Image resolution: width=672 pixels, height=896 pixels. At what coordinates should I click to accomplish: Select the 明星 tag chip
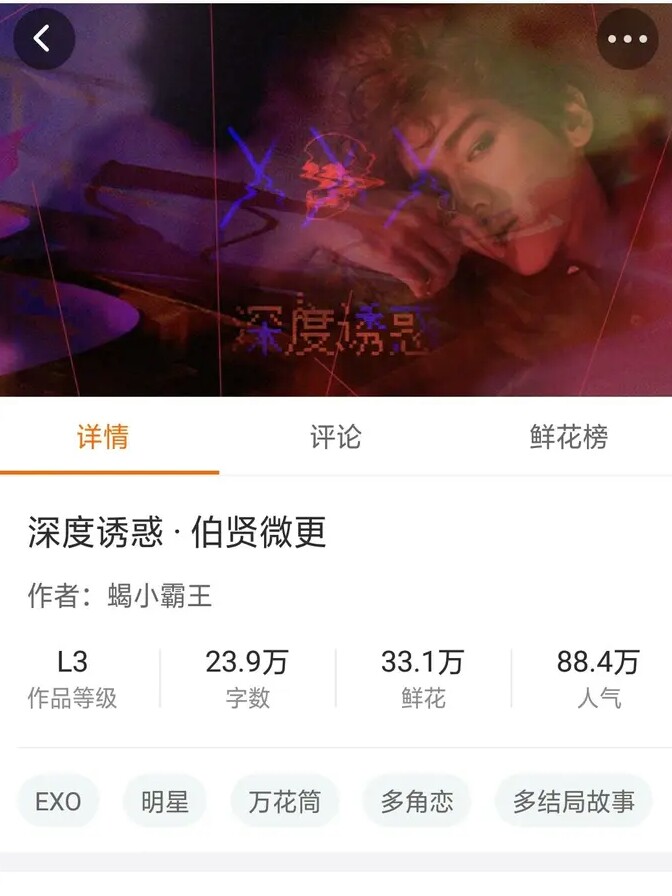coord(165,801)
